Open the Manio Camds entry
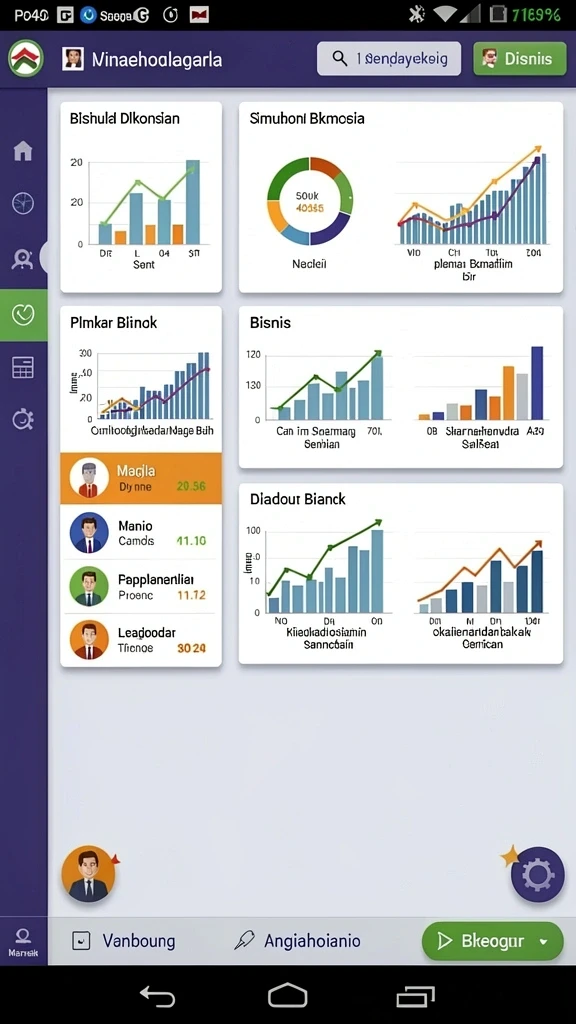576x1024 pixels. tap(141, 533)
